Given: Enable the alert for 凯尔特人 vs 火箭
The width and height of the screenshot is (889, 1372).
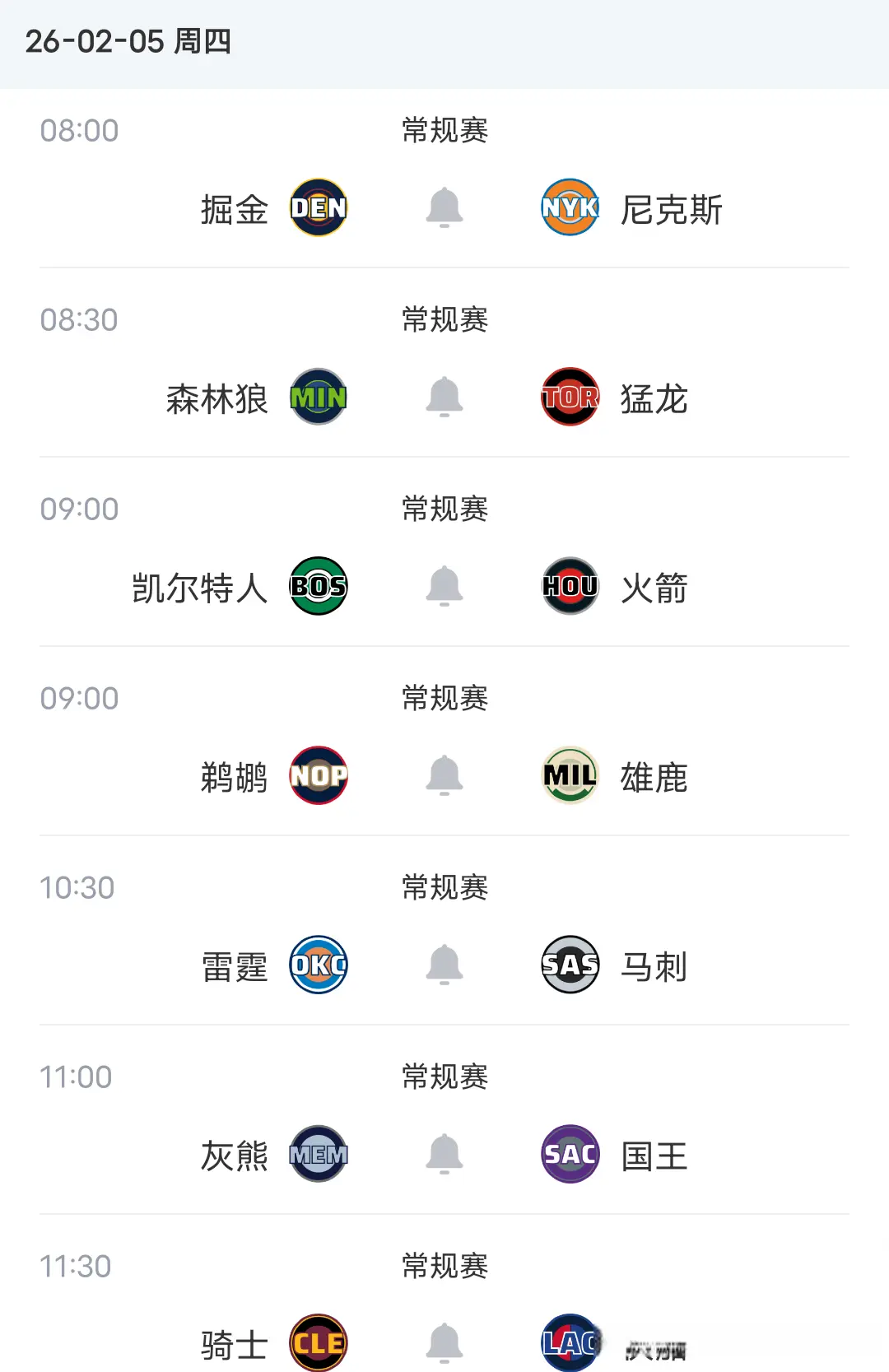Looking at the screenshot, I should click(x=444, y=586).
